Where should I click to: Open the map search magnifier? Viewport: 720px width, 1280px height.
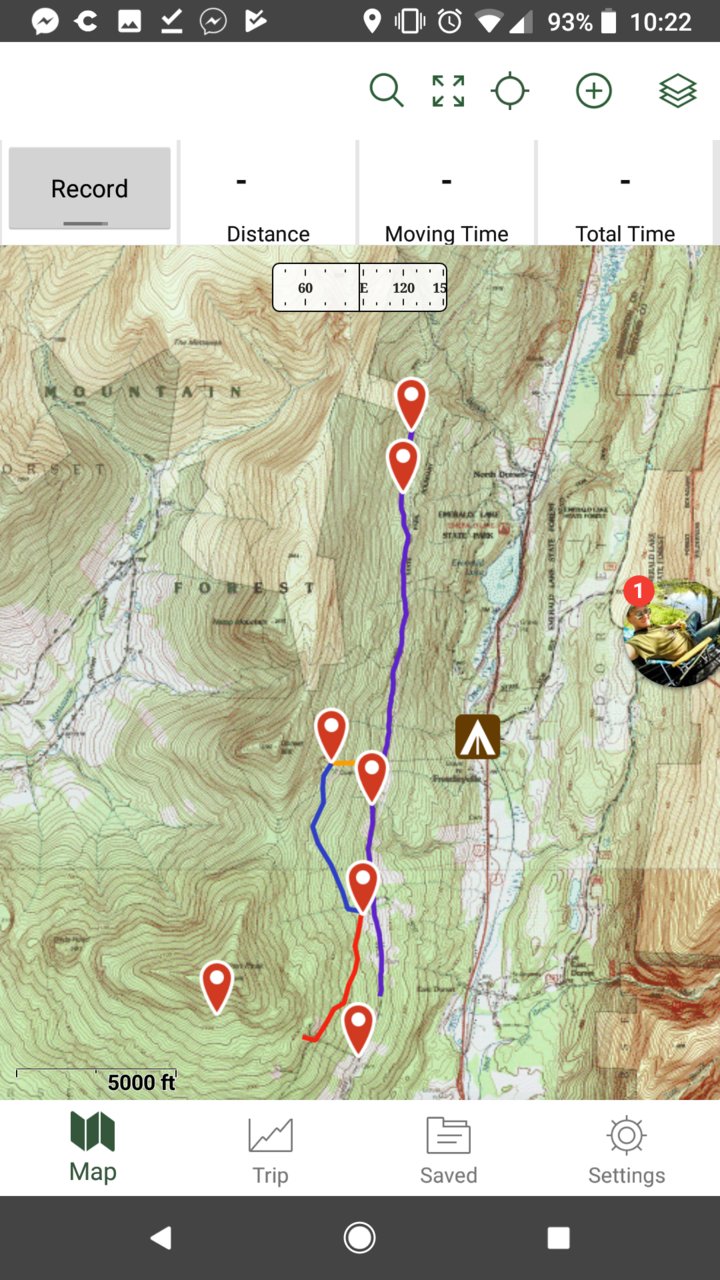(x=386, y=91)
